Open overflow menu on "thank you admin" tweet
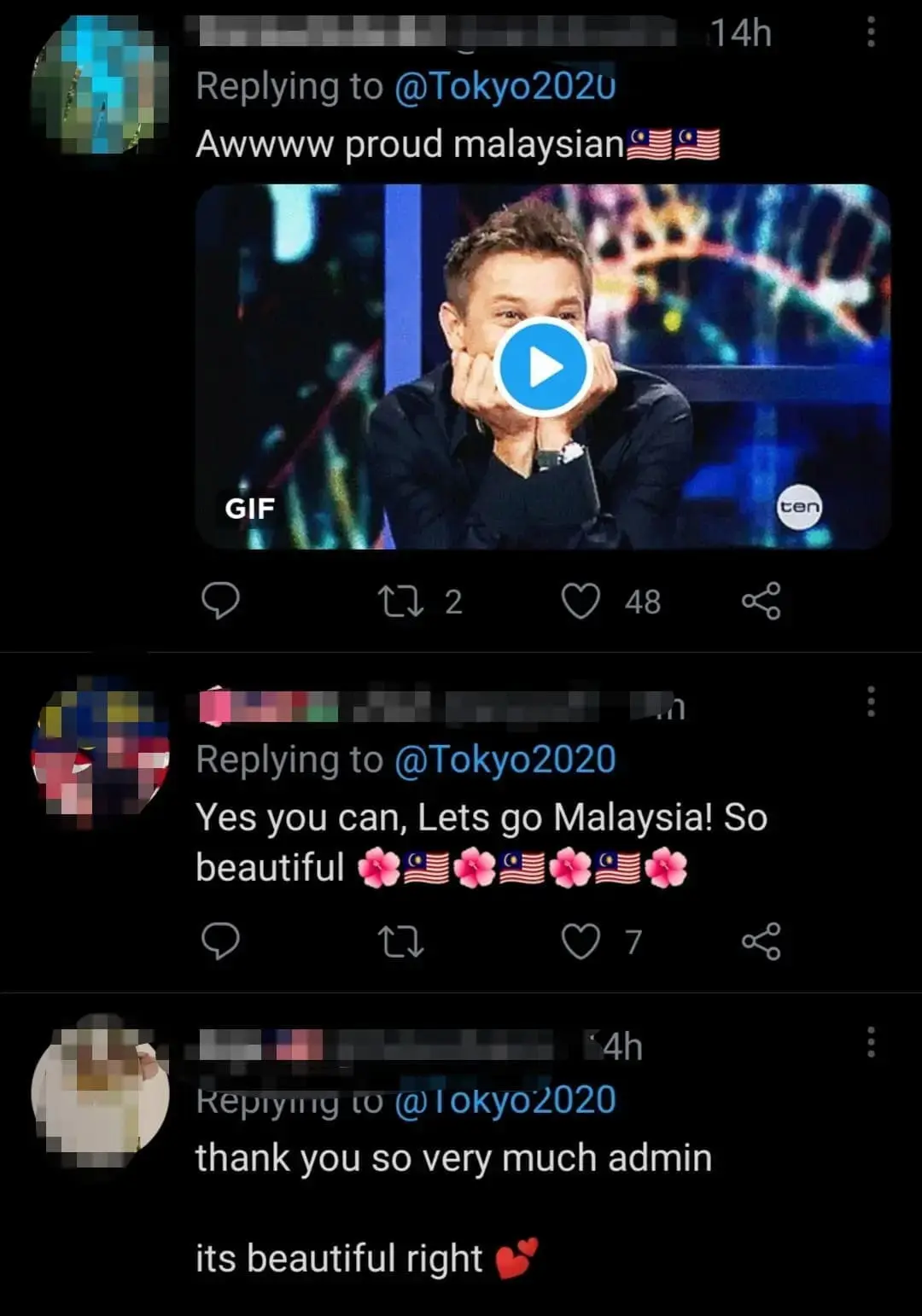Image resolution: width=922 pixels, height=1316 pixels. coord(871,1042)
